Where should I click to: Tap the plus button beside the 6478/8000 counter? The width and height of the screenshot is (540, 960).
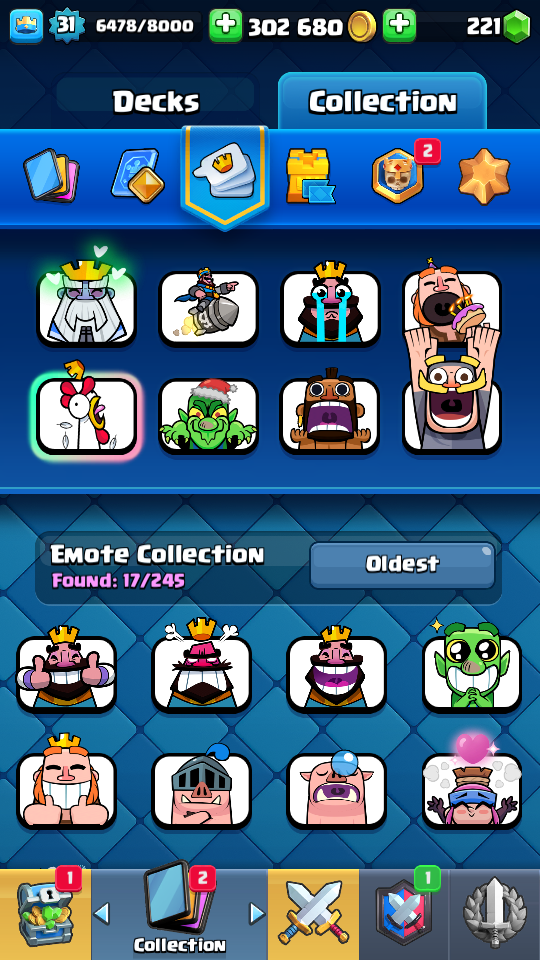(x=226, y=26)
